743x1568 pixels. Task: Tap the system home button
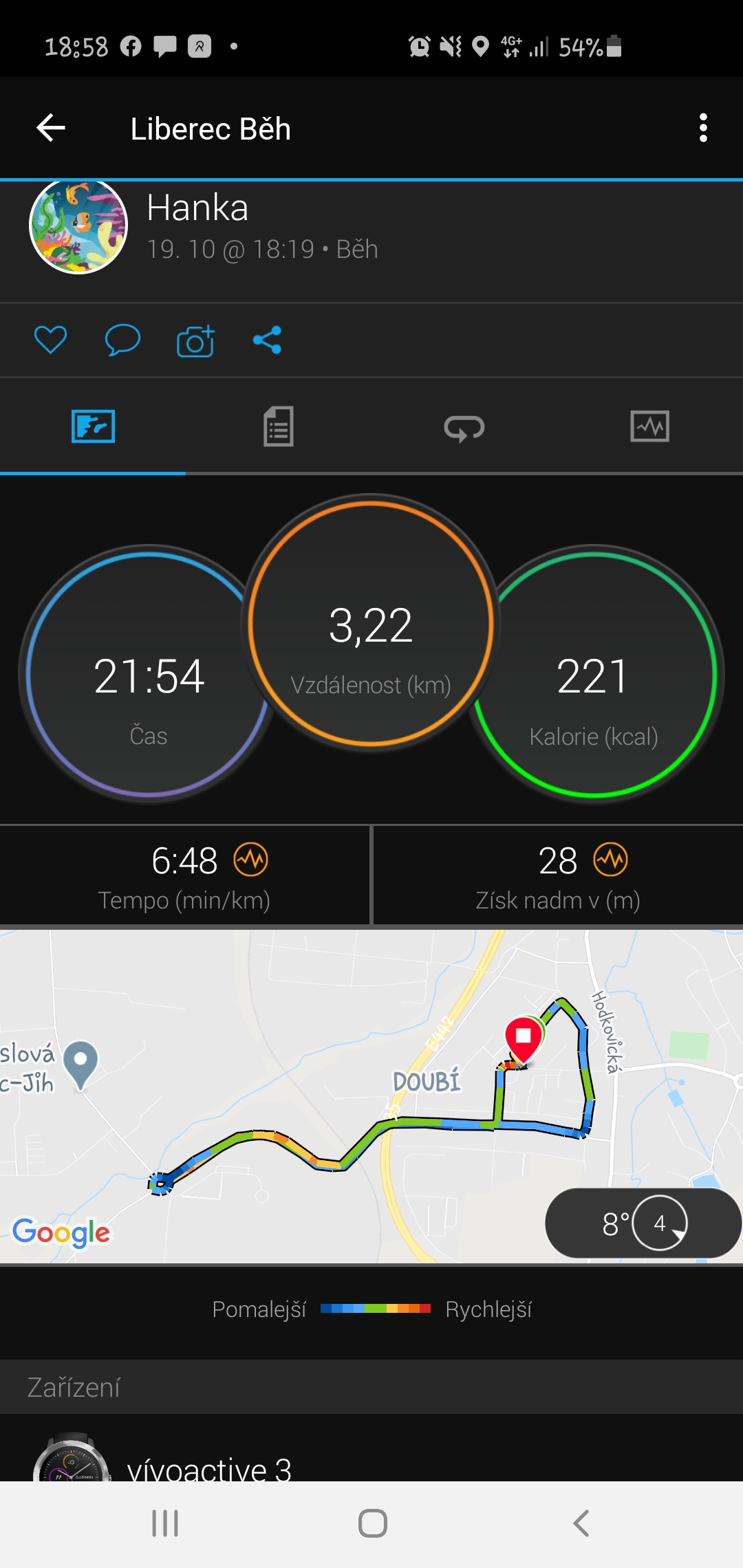click(372, 1523)
